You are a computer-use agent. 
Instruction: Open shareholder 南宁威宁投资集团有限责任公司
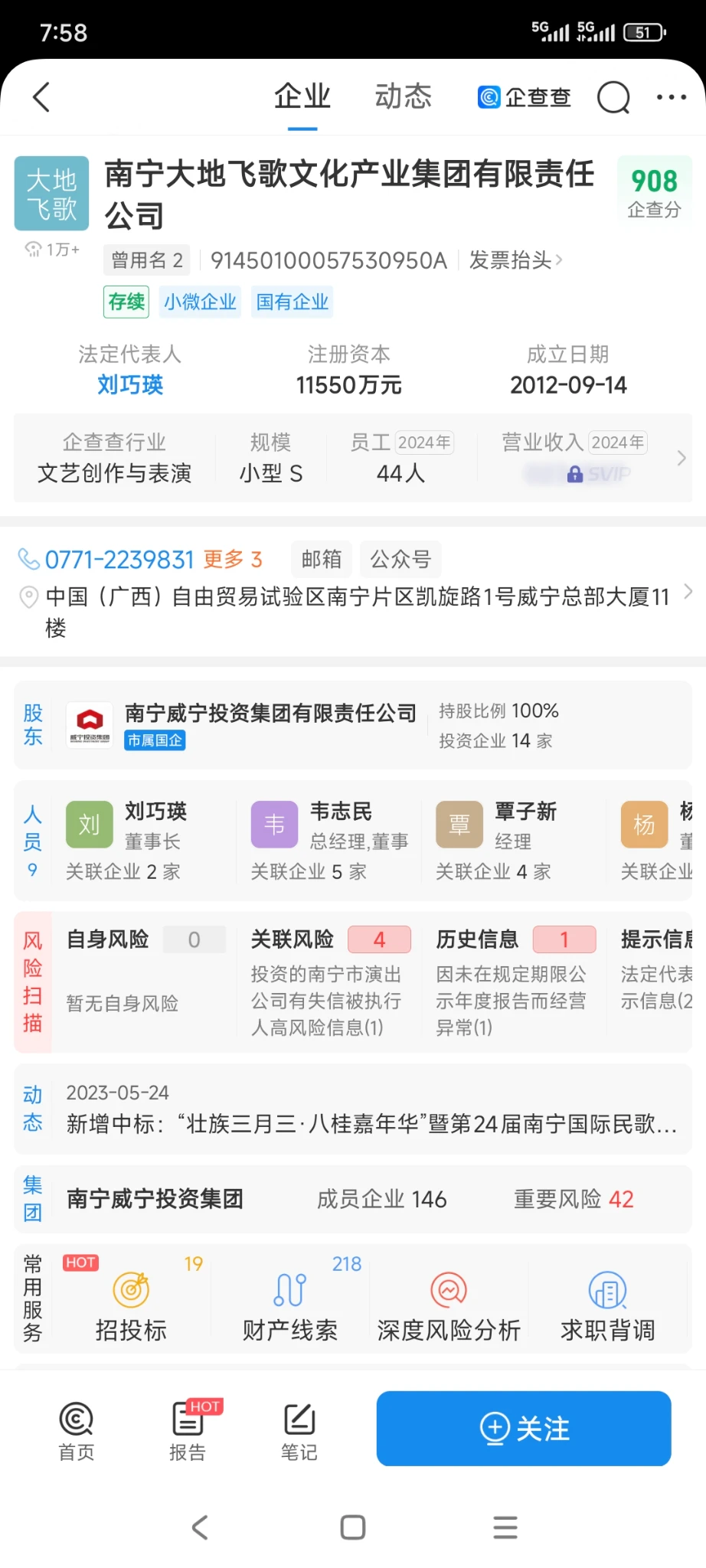270,714
